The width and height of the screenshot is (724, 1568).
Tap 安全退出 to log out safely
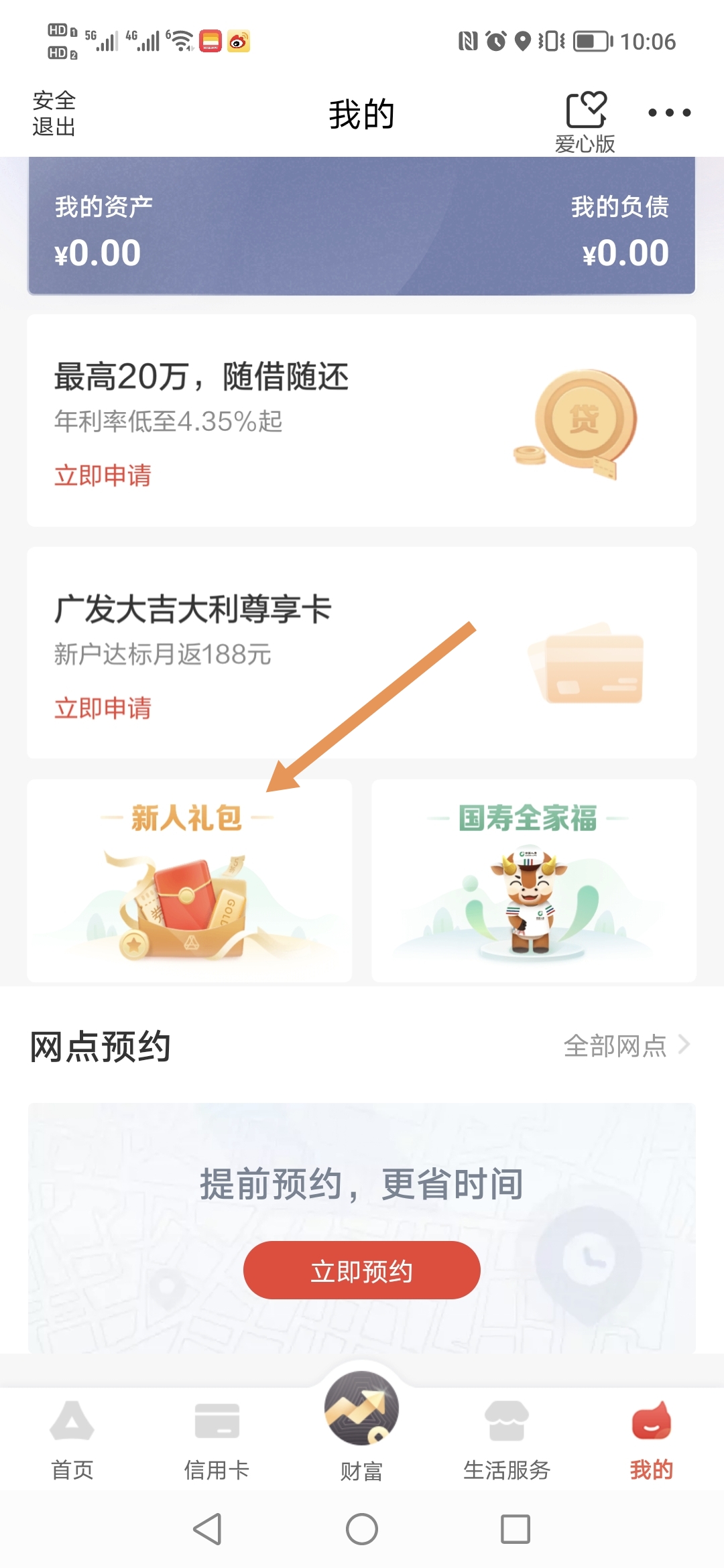click(54, 113)
